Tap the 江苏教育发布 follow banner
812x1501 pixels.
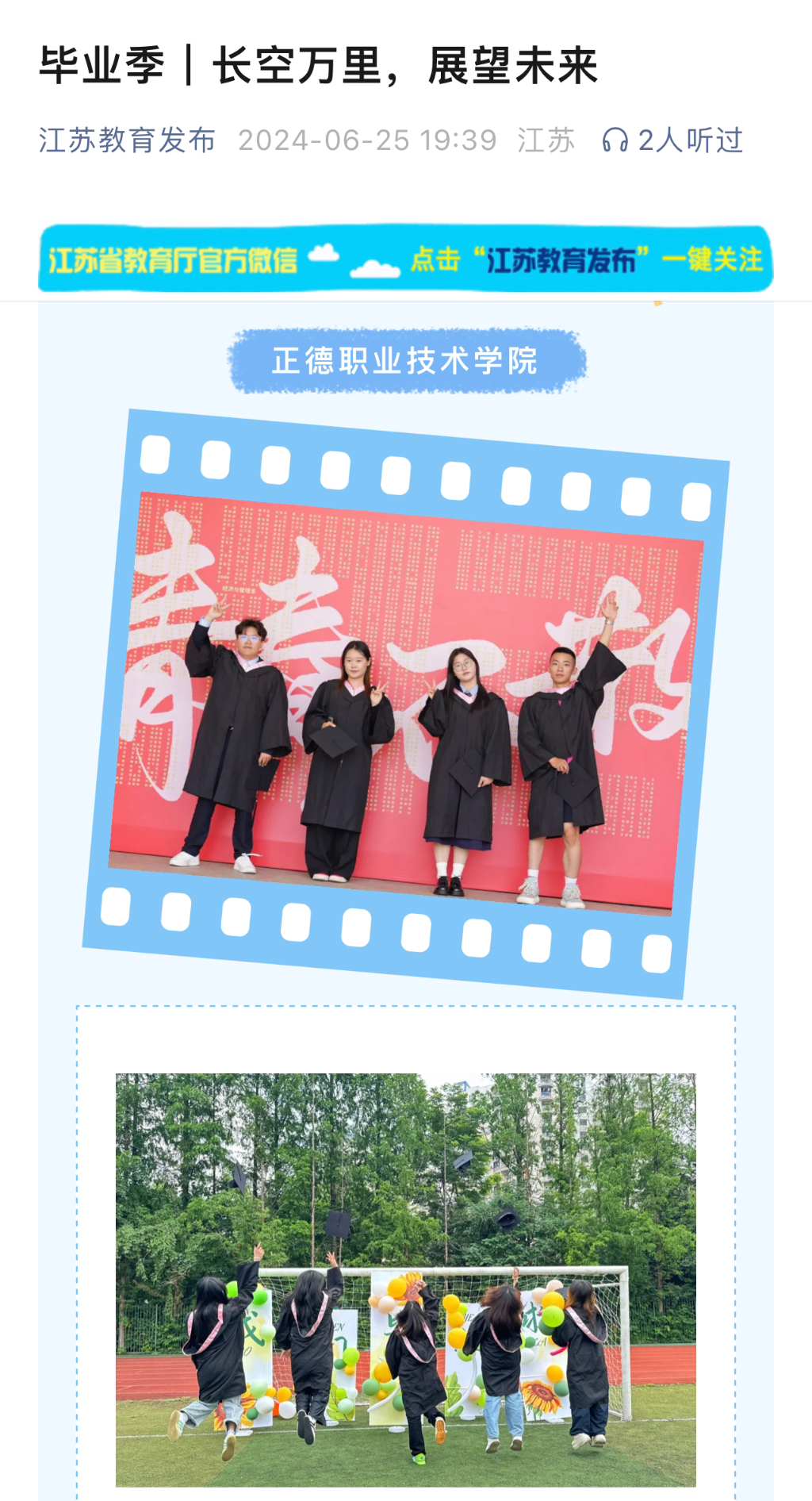(405, 259)
